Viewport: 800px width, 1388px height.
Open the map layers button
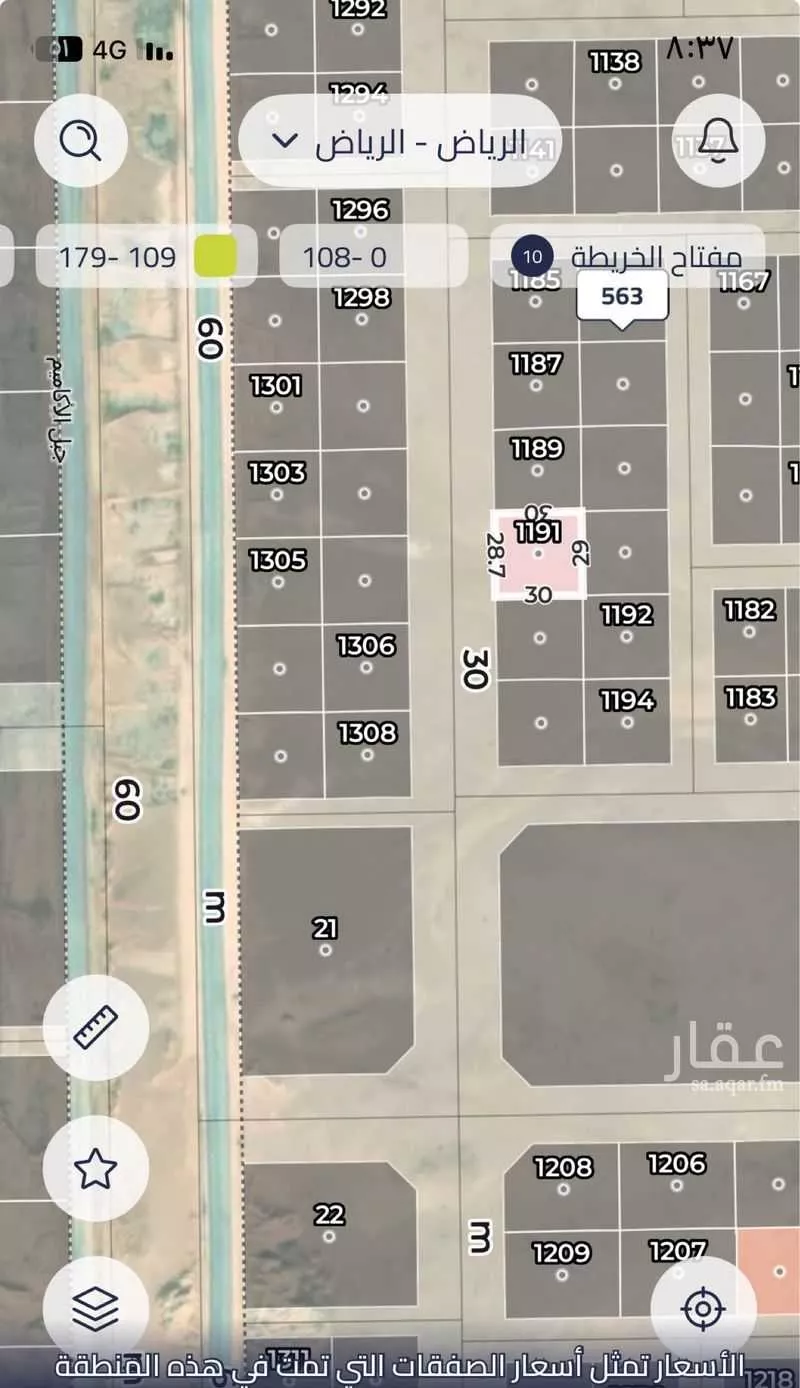click(x=96, y=1307)
